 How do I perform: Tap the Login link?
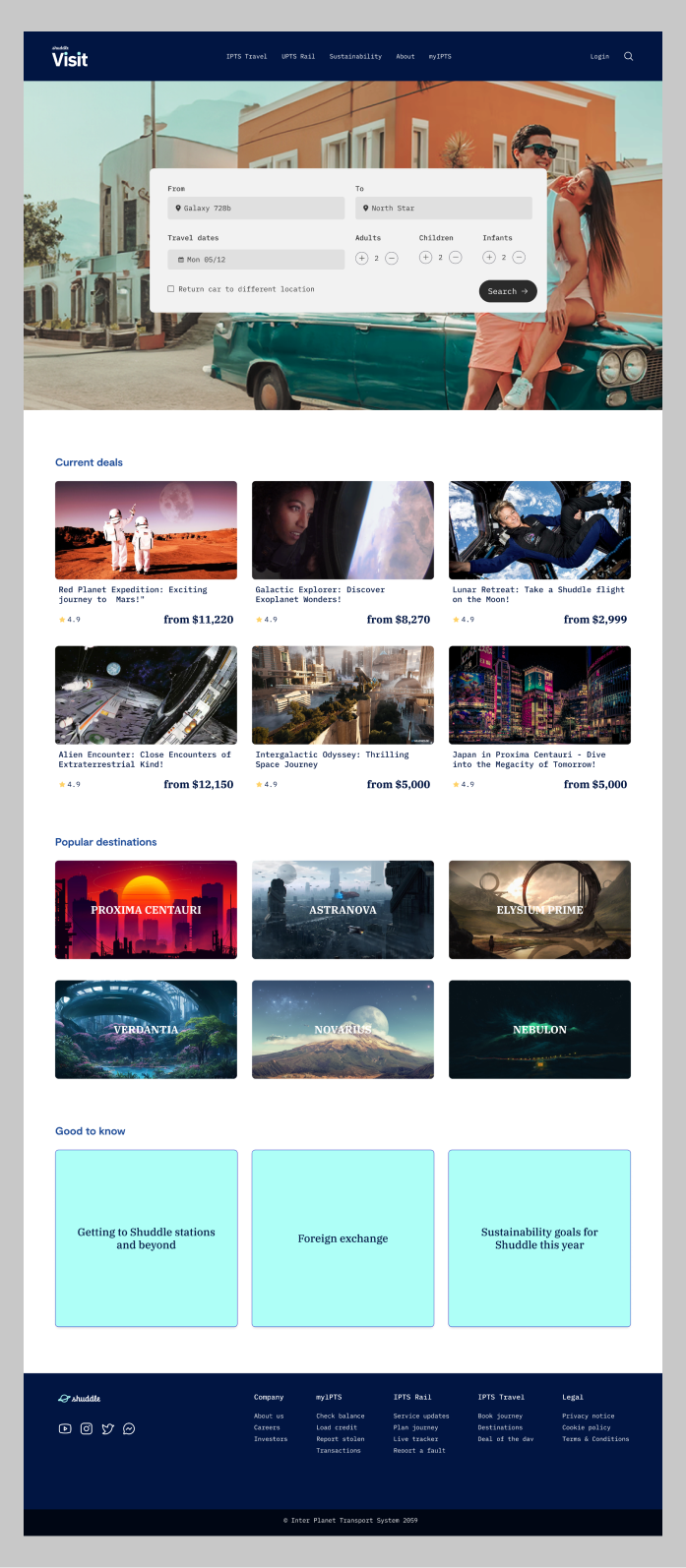point(599,56)
